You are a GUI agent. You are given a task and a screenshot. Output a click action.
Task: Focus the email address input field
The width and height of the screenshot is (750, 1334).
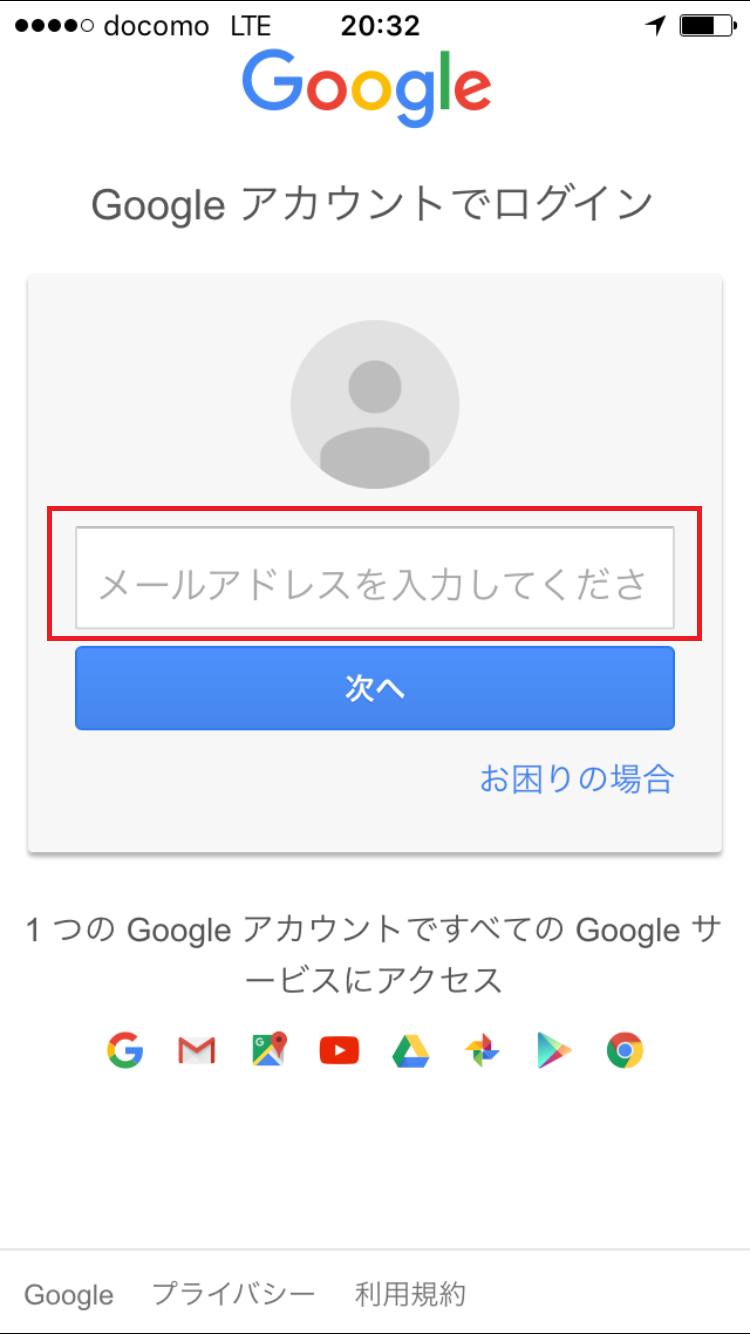374,579
